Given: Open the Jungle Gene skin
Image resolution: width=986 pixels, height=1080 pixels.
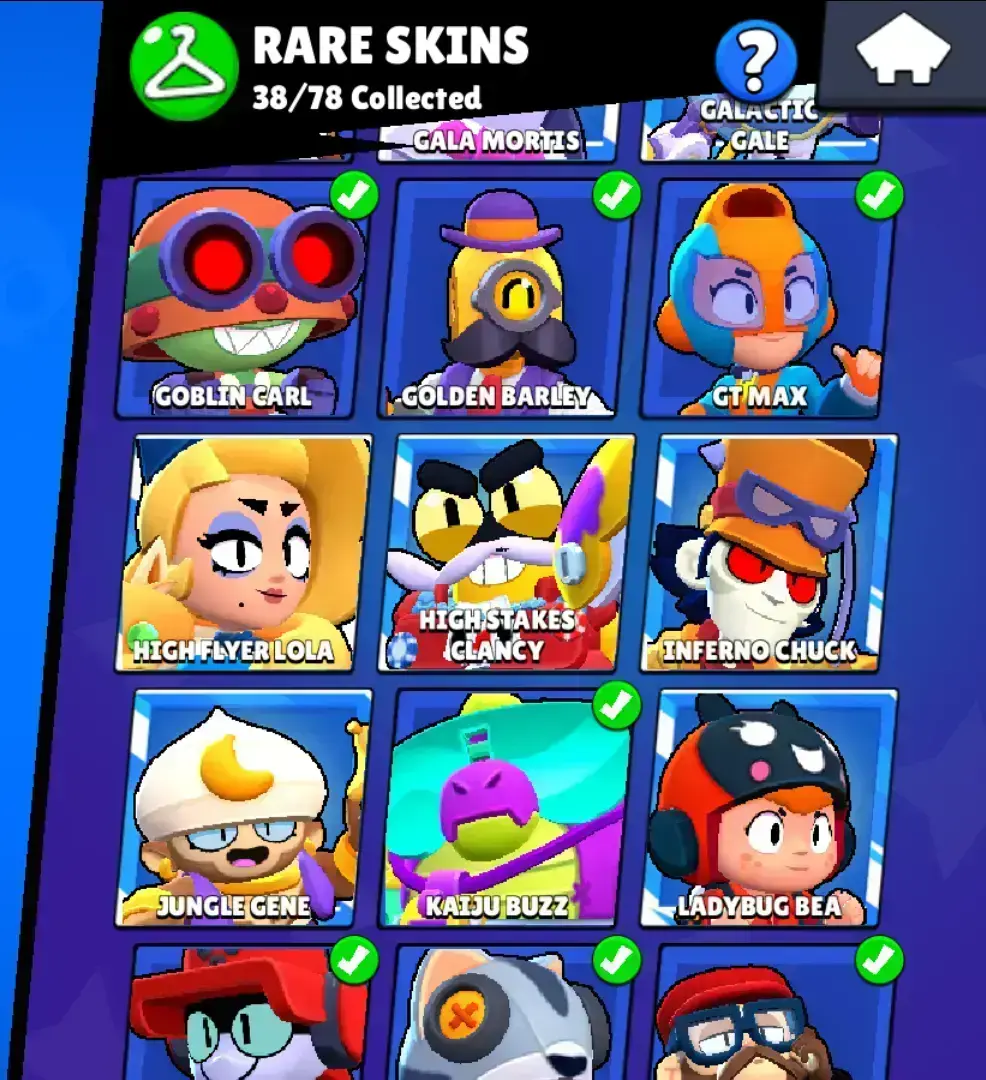Looking at the screenshot, I should pyautogui.click(x=244, y=808).
